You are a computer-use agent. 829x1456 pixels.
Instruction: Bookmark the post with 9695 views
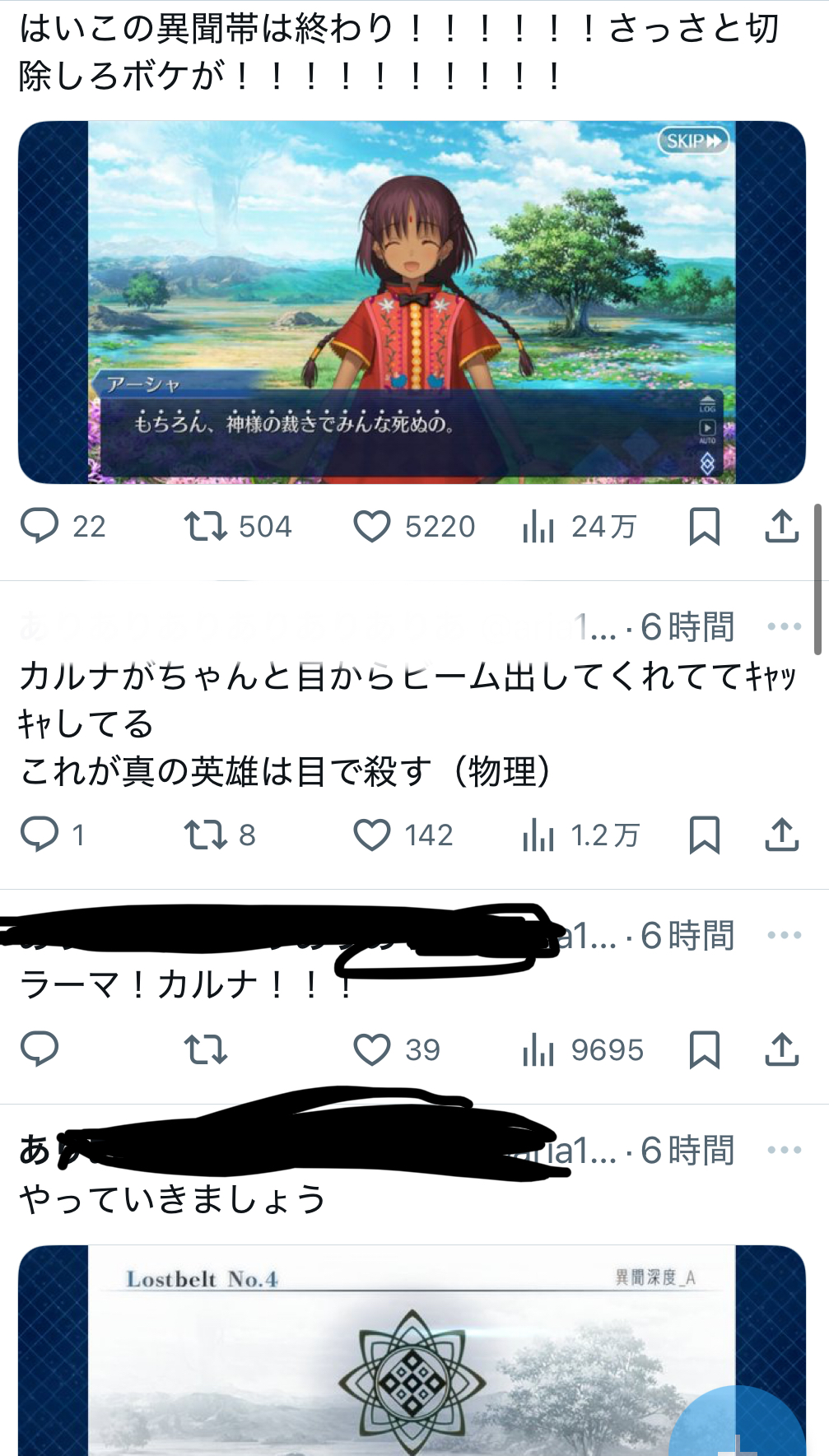[x=704, y=1049]
